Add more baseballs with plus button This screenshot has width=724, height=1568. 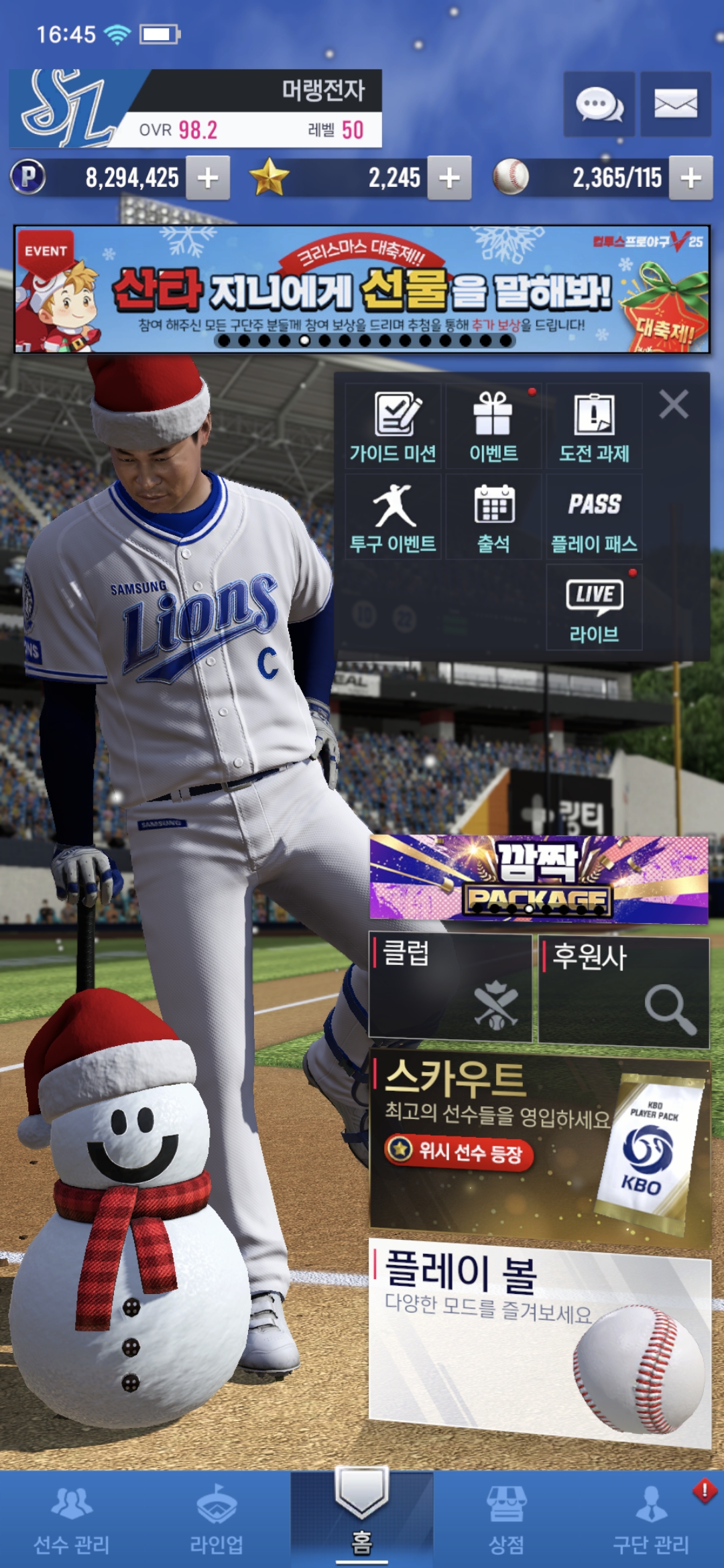[x=690, y=178]
